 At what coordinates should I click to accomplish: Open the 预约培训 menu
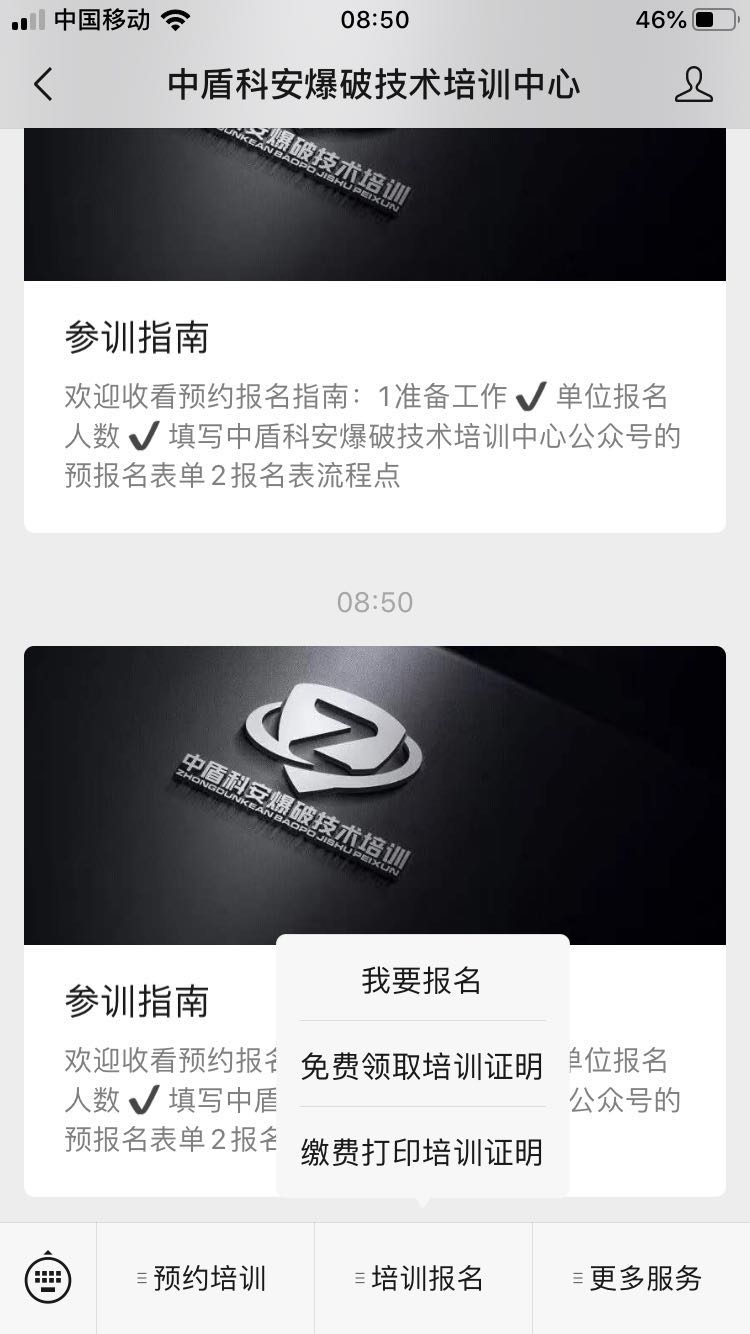coord(205,1278)
